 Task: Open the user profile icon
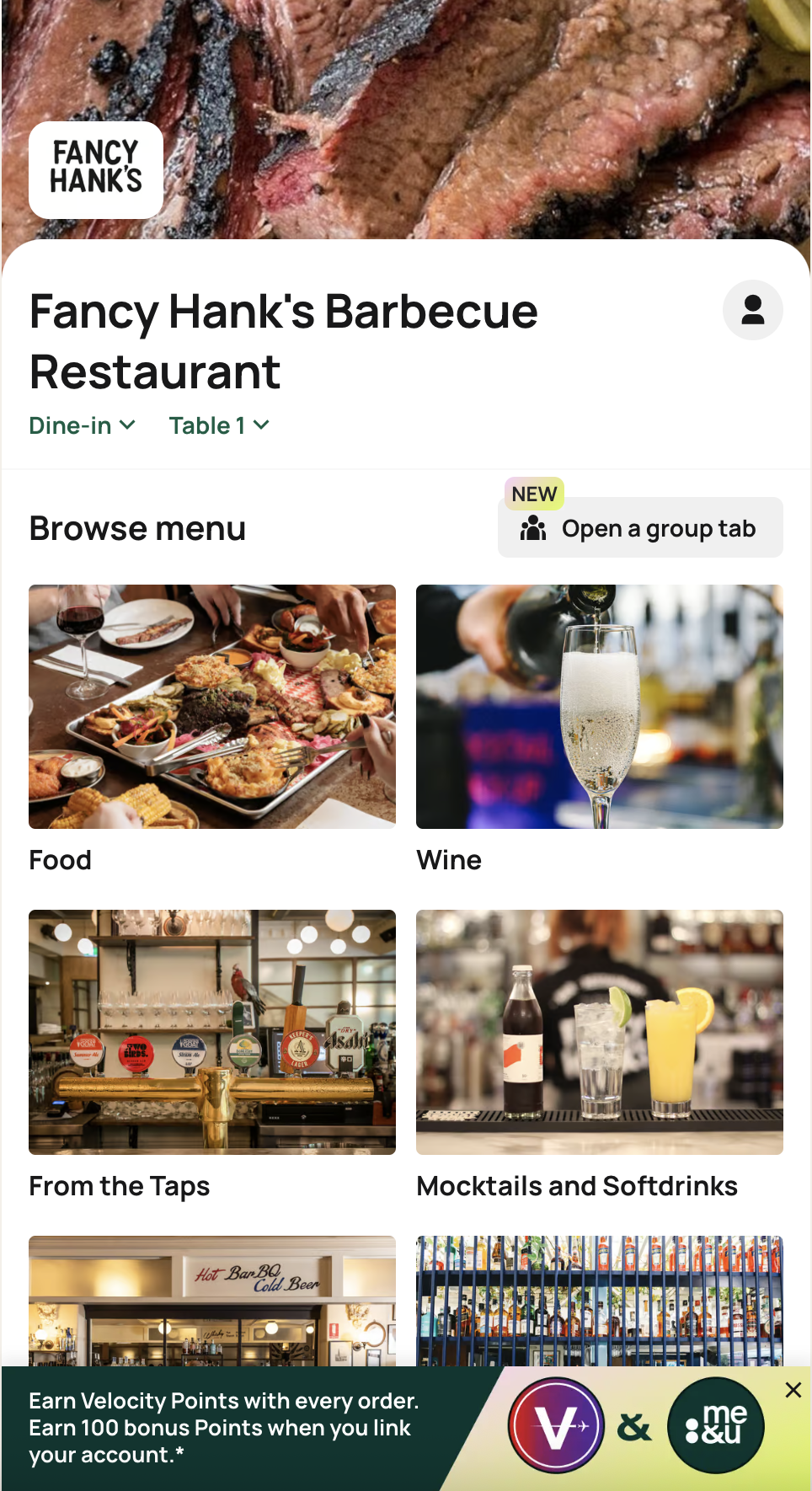[752, 310]
